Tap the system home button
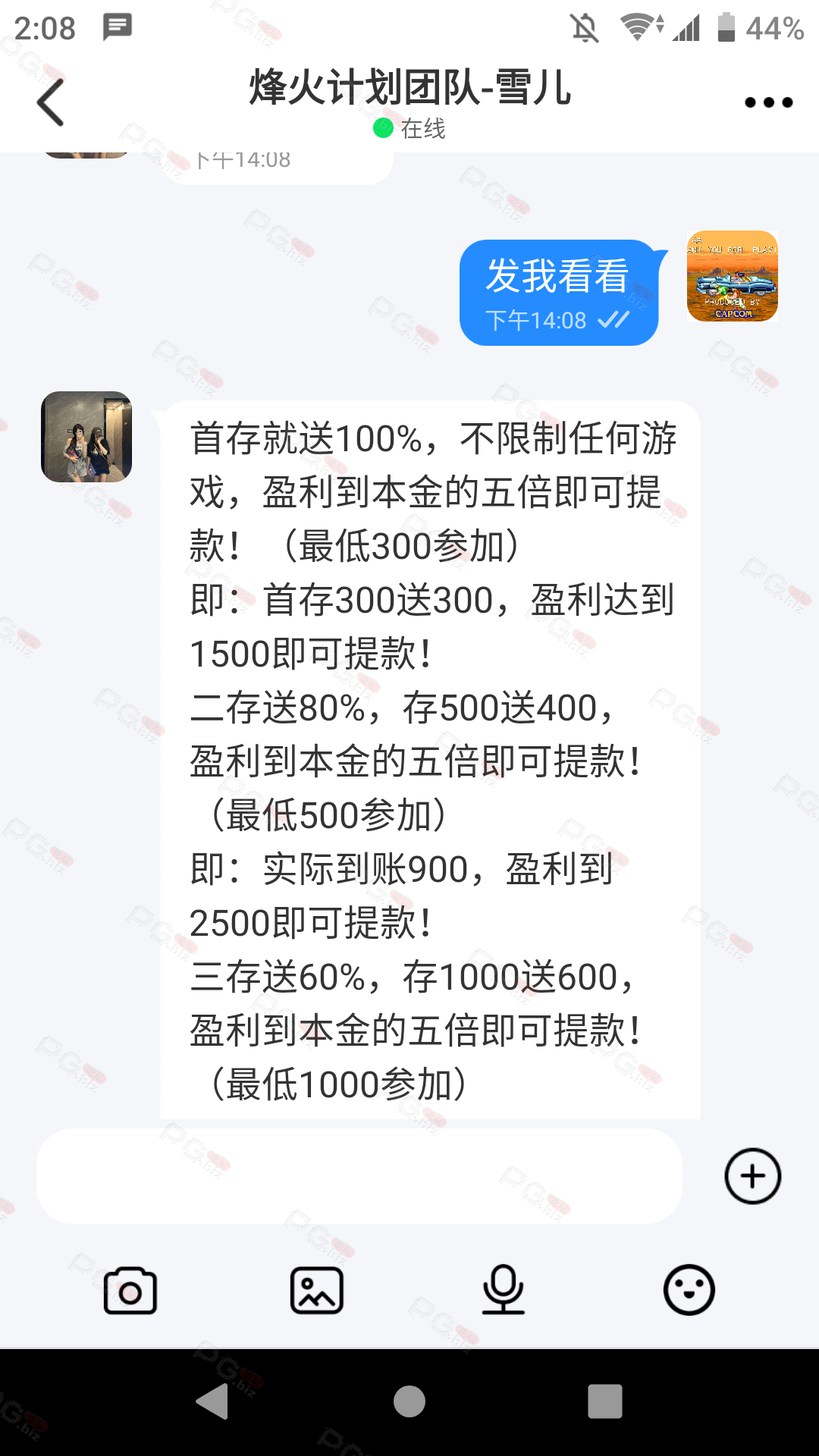The width and height of the screenshot is (819, 1456). (x=409, y=1401)
